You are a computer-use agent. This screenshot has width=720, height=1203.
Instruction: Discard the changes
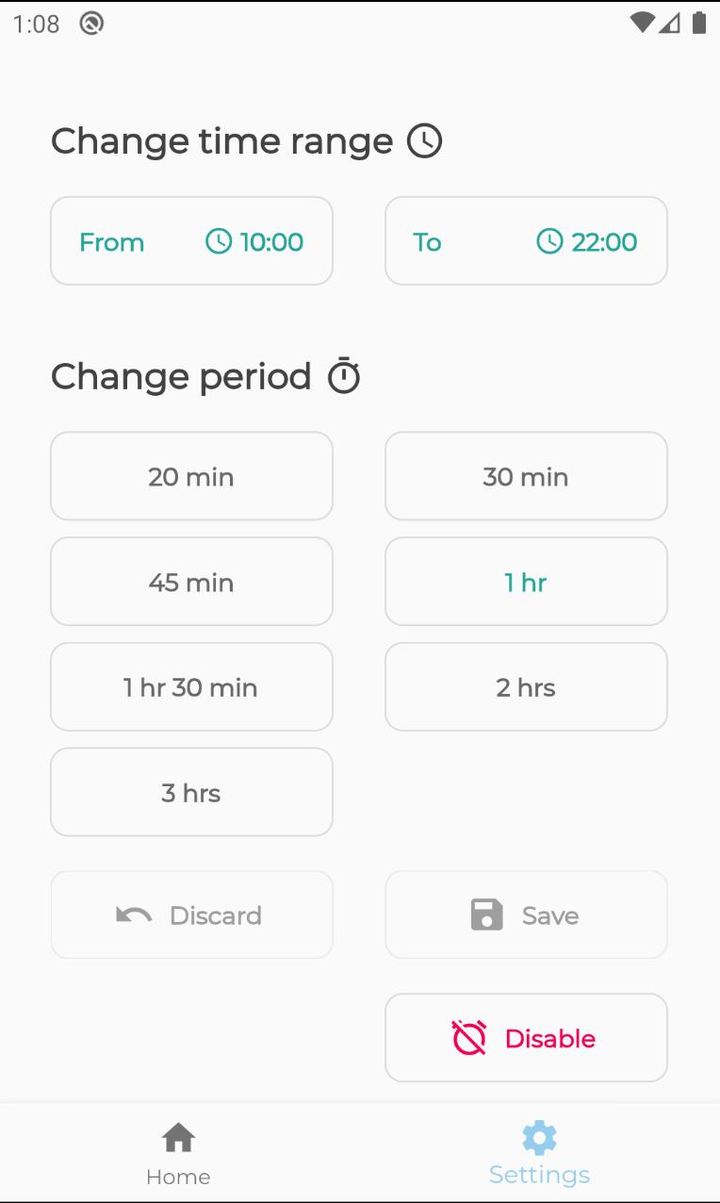point(191,915)
